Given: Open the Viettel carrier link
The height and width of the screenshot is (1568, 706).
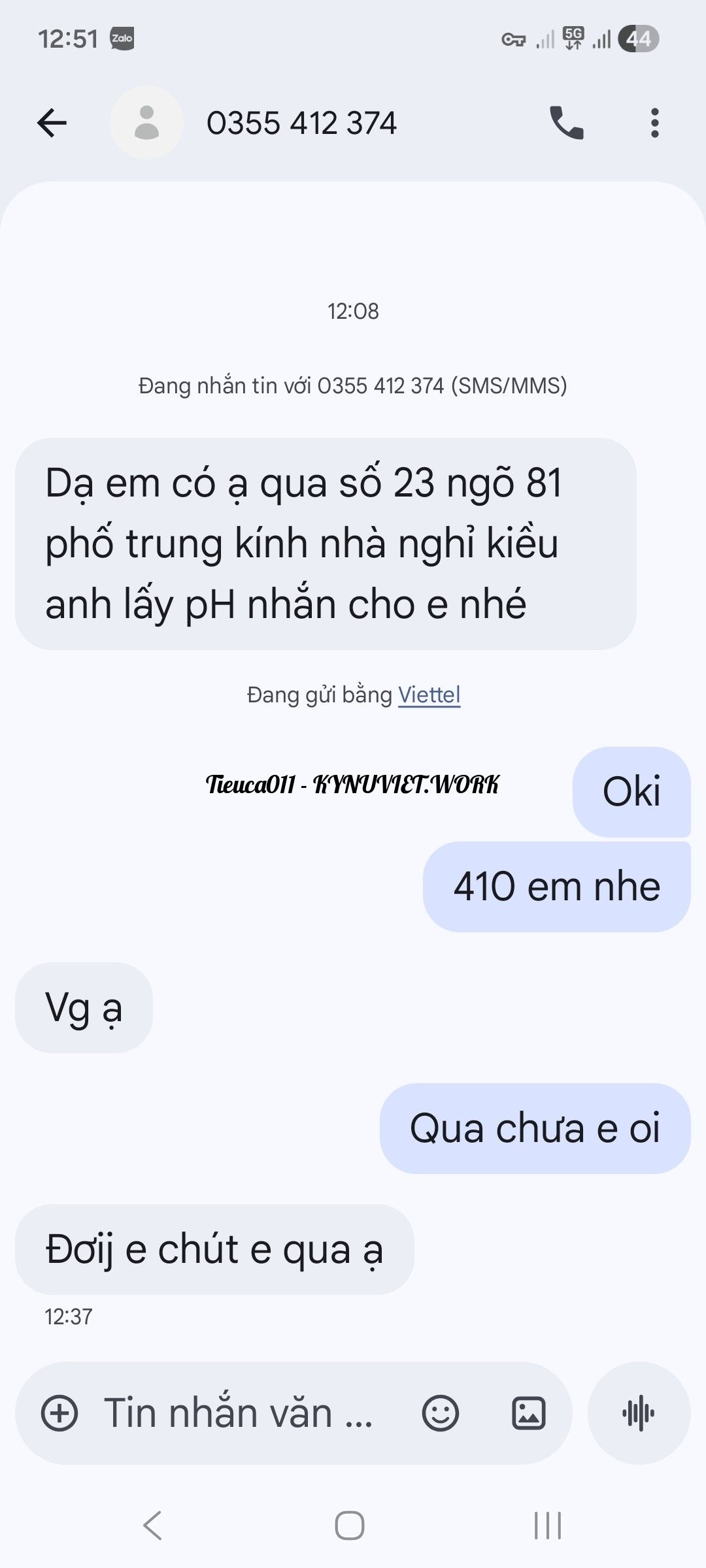Looking at the screenshot, I should pyautogui.click(x=429, y=695).
